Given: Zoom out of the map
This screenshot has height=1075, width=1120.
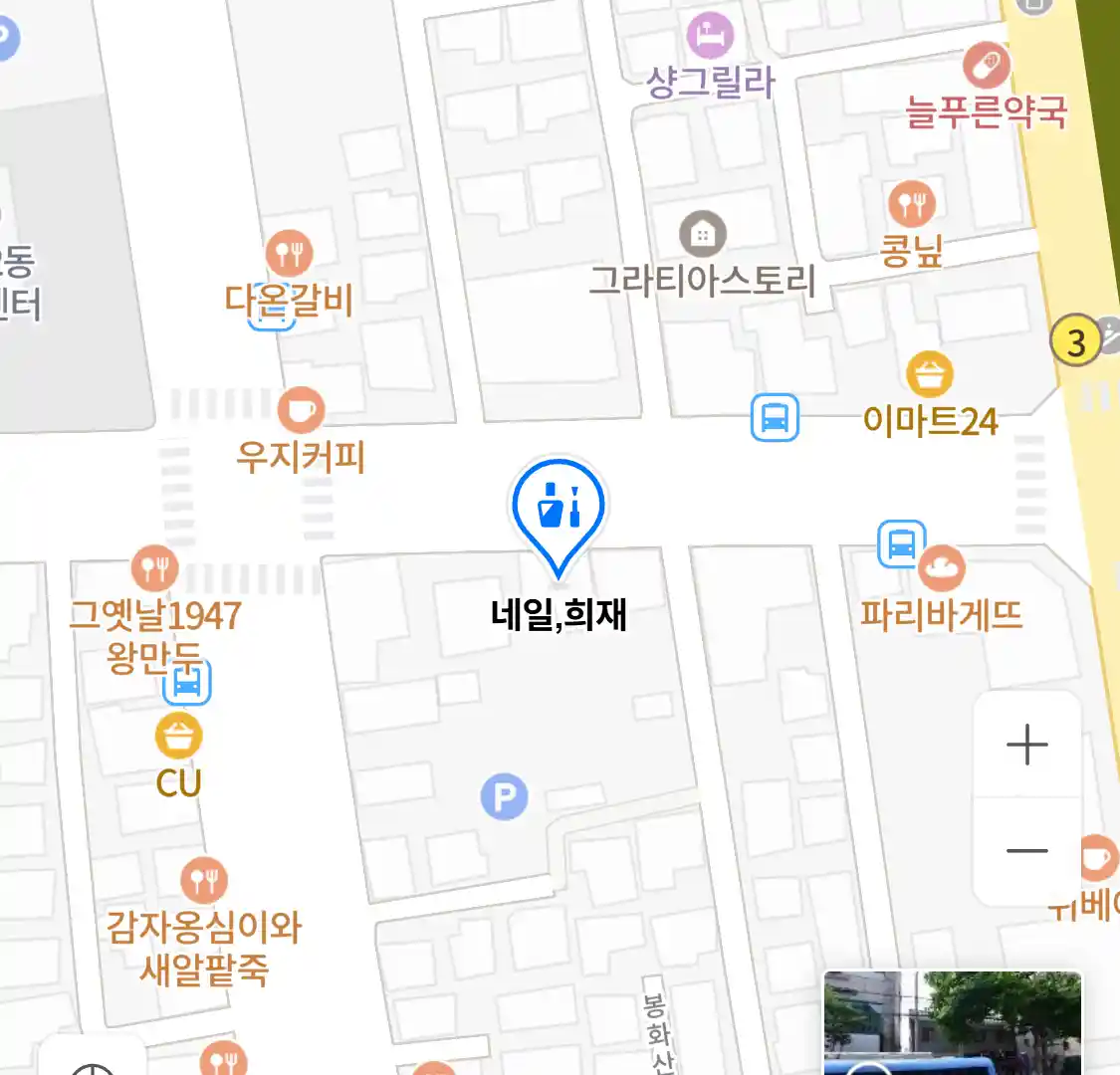Looking at the screenshot, I should point(1026,851).
